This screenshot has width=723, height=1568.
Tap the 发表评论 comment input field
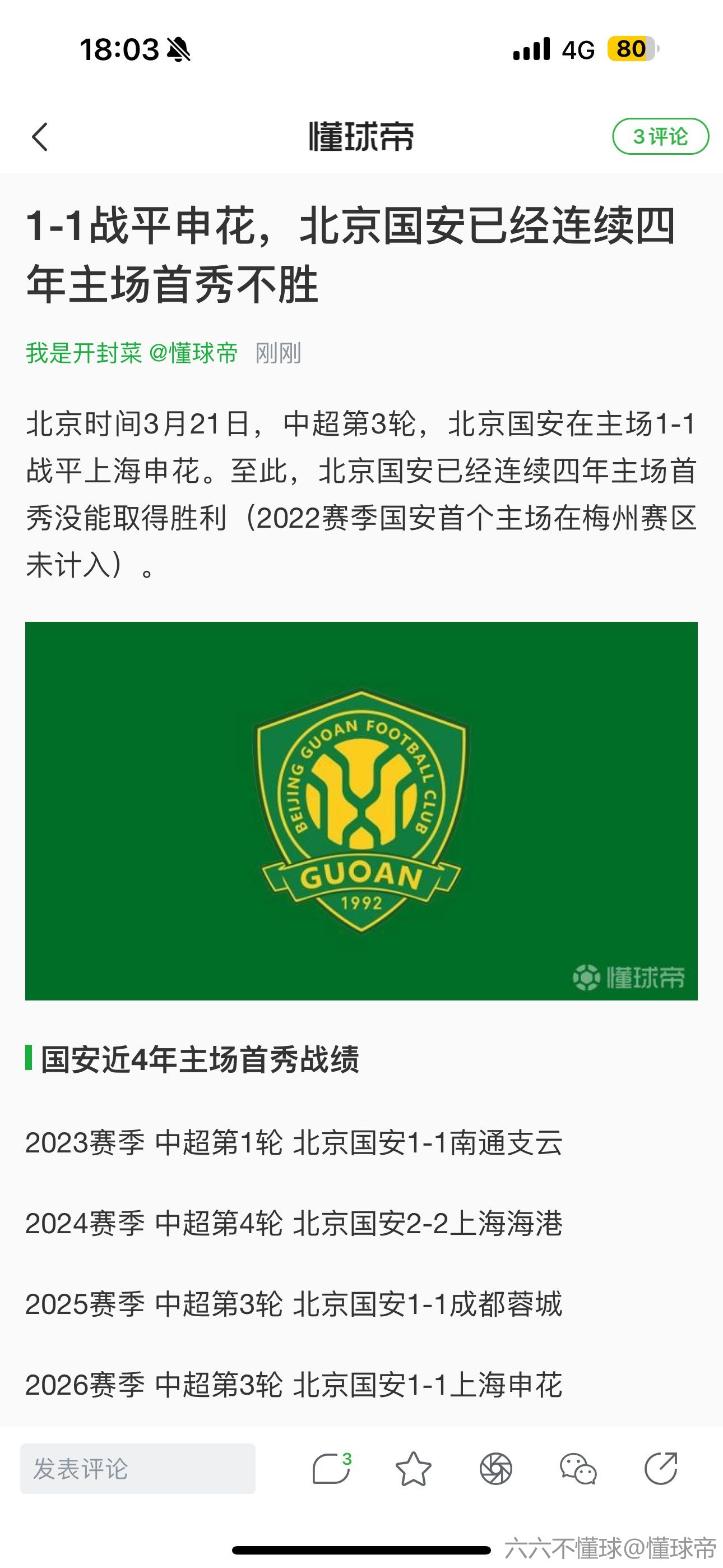[x=137, y=1469]
